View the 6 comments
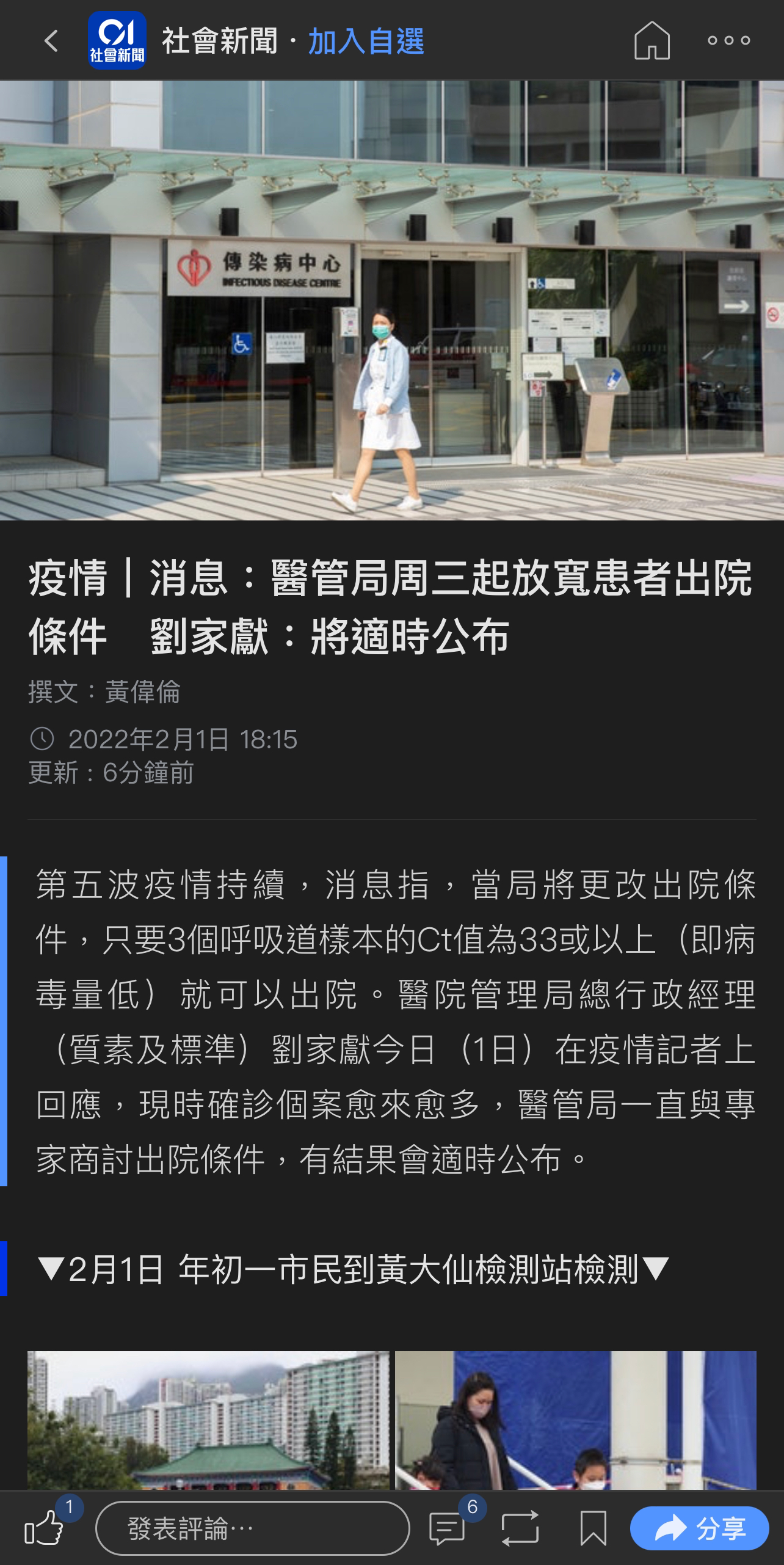Image resolution: width=784 pixels, height=1565 pixels. click(x=448, y=1528)
